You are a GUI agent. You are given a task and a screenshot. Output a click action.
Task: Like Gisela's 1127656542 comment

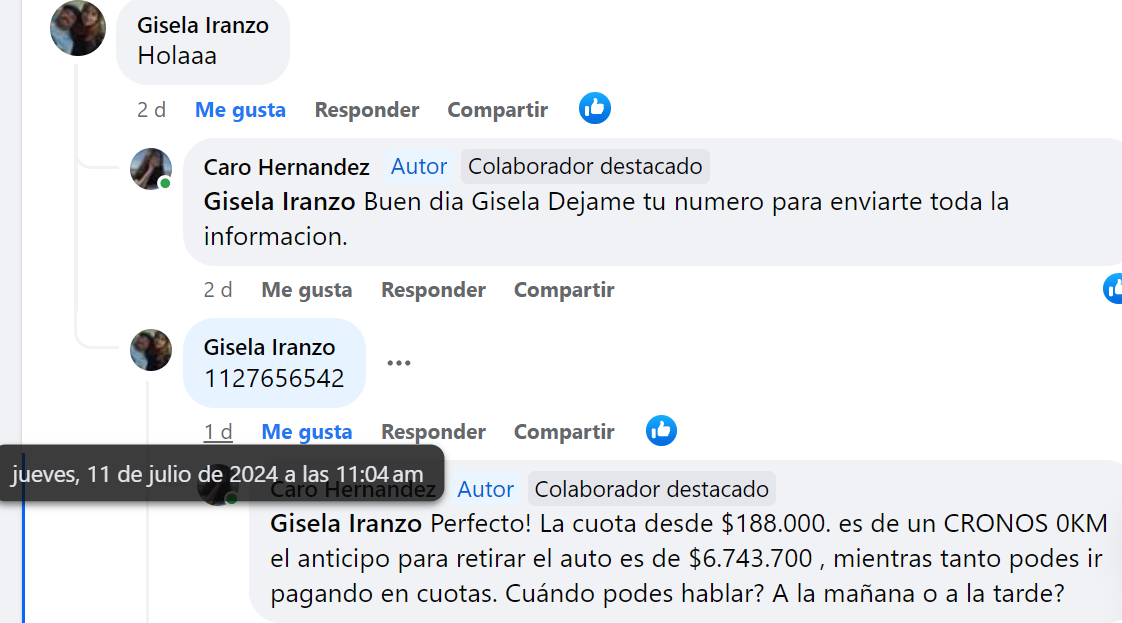pos(306,432)
